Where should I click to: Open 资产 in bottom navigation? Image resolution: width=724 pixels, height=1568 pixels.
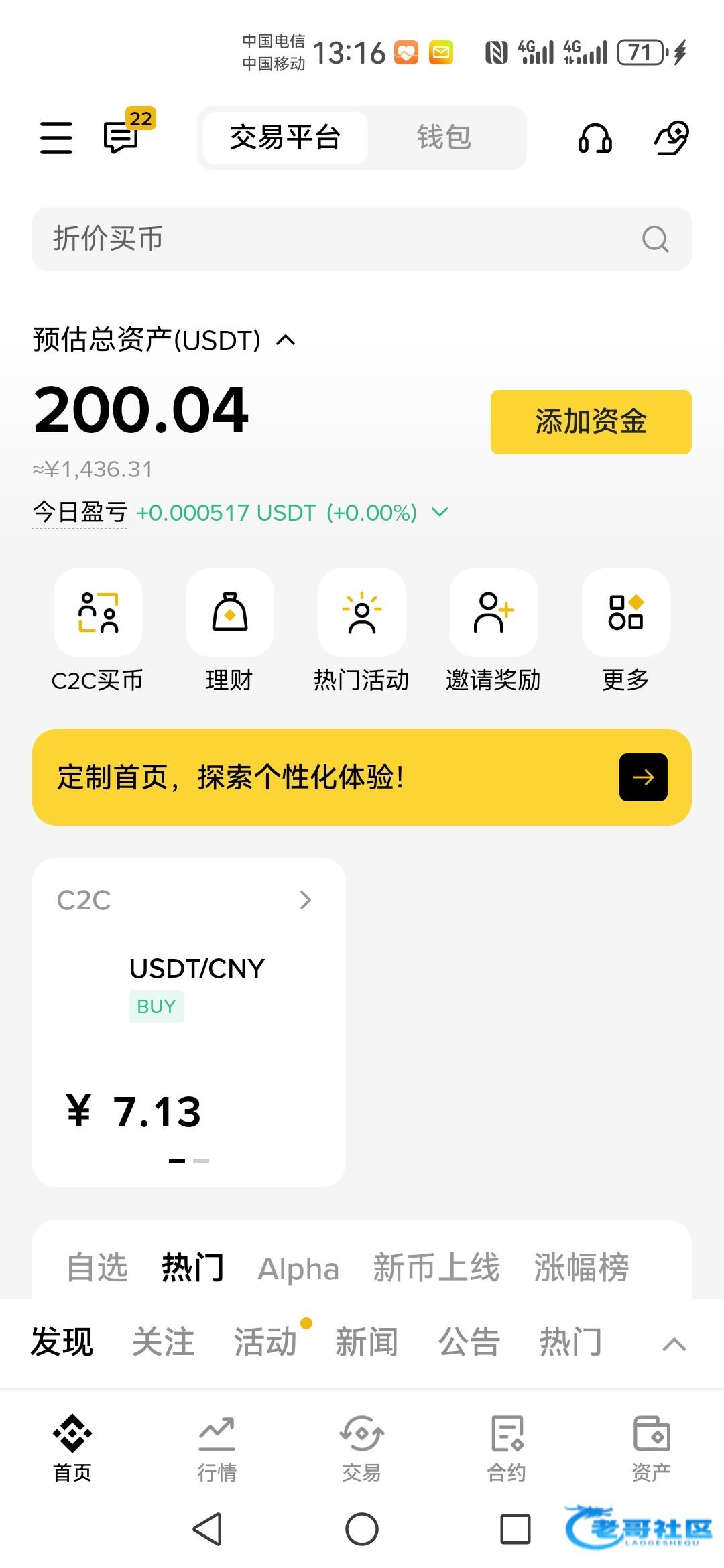pyautogui.click(x=651, y=1449)
